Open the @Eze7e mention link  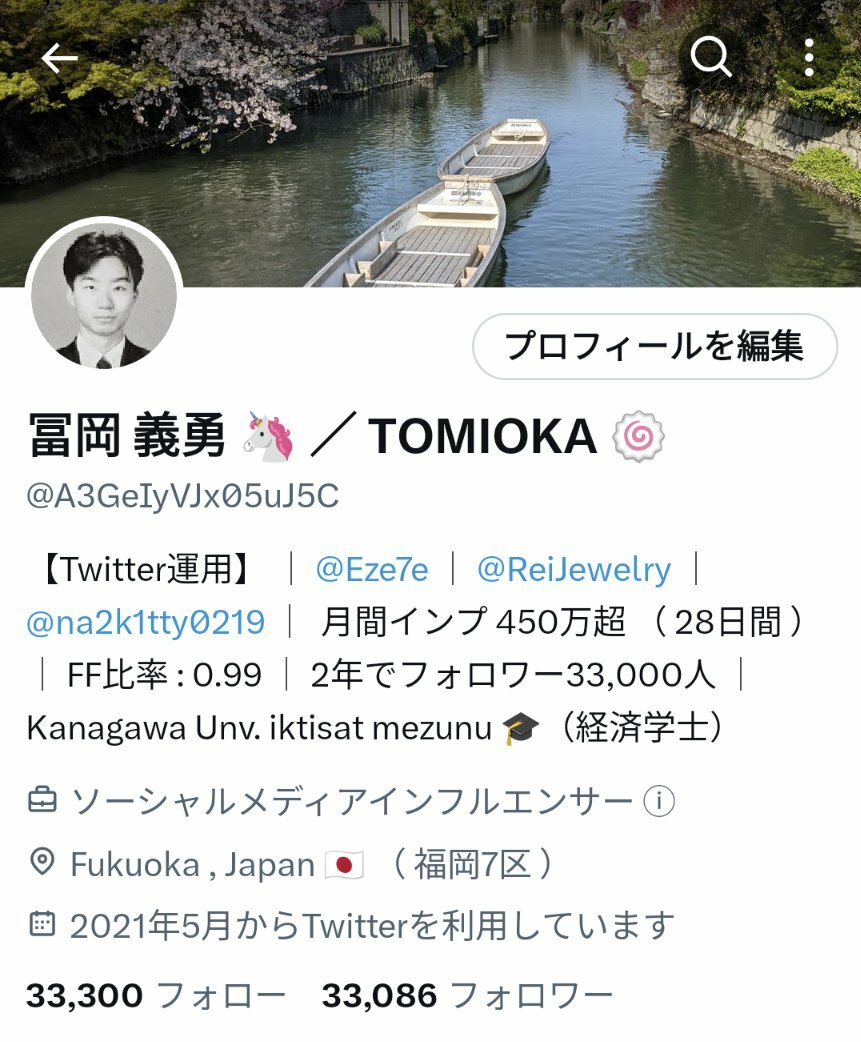tap(371, 569)
